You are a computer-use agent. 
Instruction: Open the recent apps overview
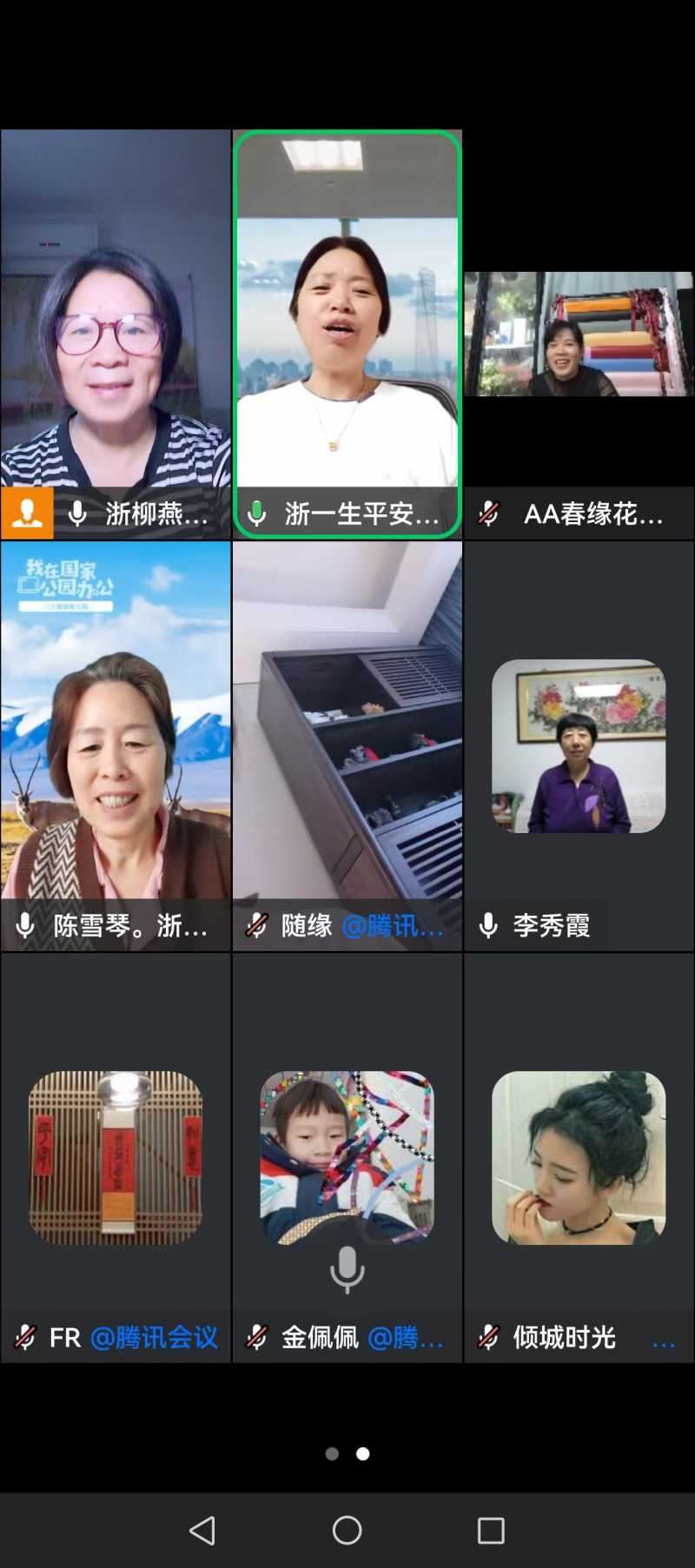click(x=491, y=1530)
